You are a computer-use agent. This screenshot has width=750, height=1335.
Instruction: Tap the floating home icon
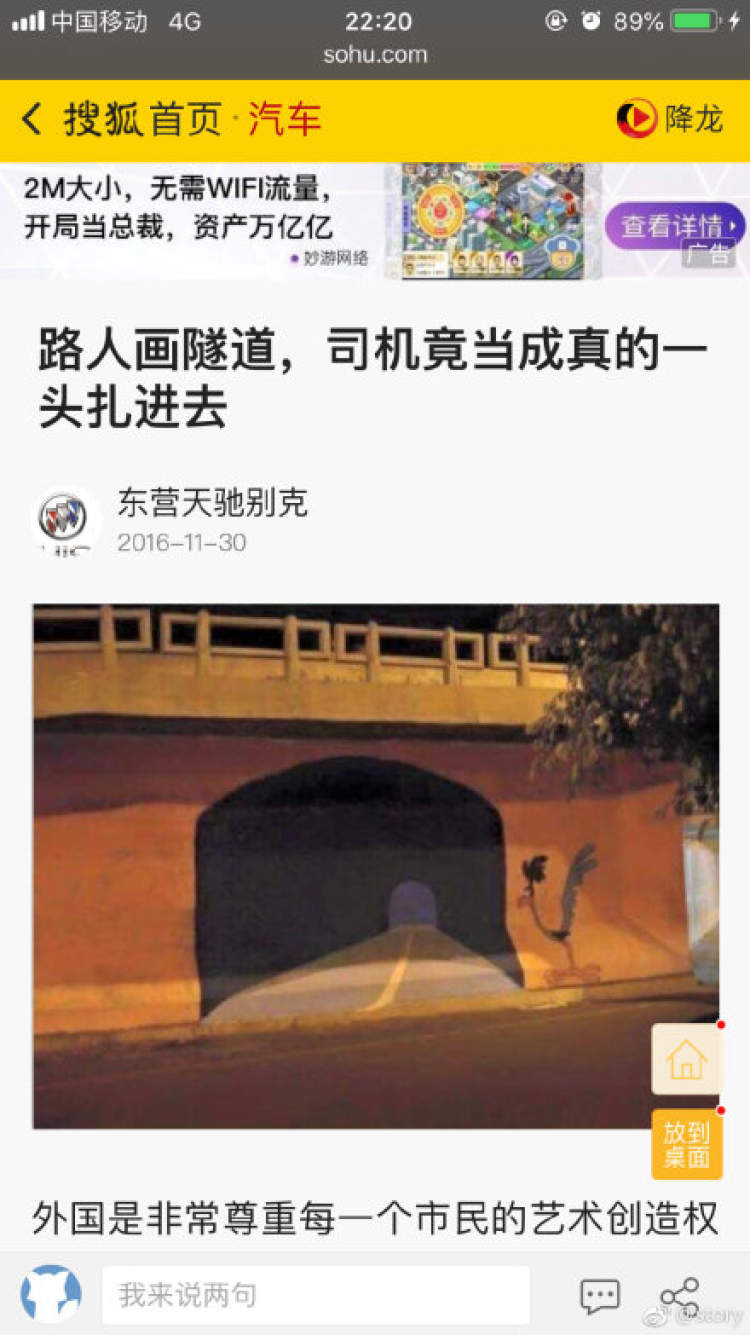click(686, 1060)
